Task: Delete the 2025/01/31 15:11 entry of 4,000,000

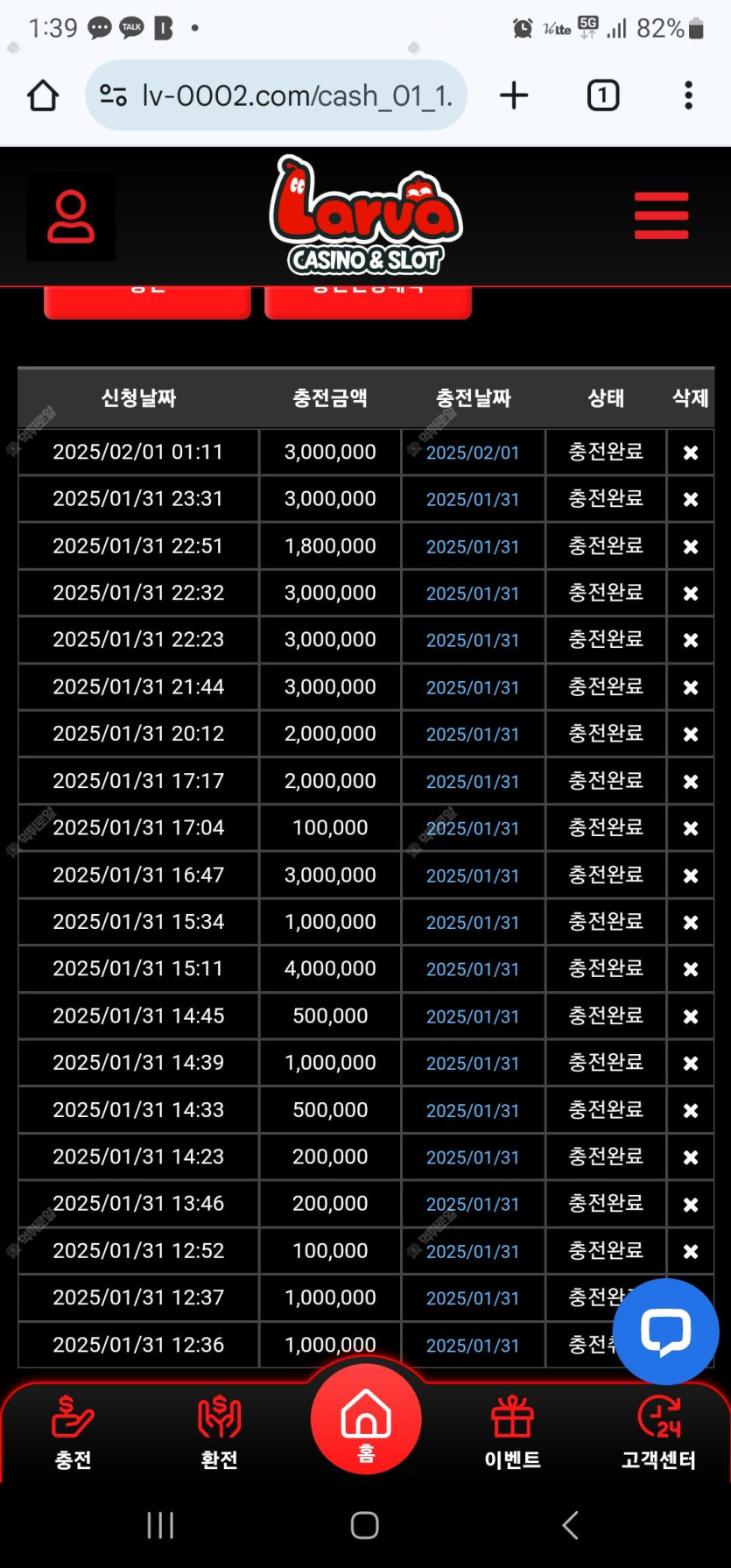Action: (691, 969)
